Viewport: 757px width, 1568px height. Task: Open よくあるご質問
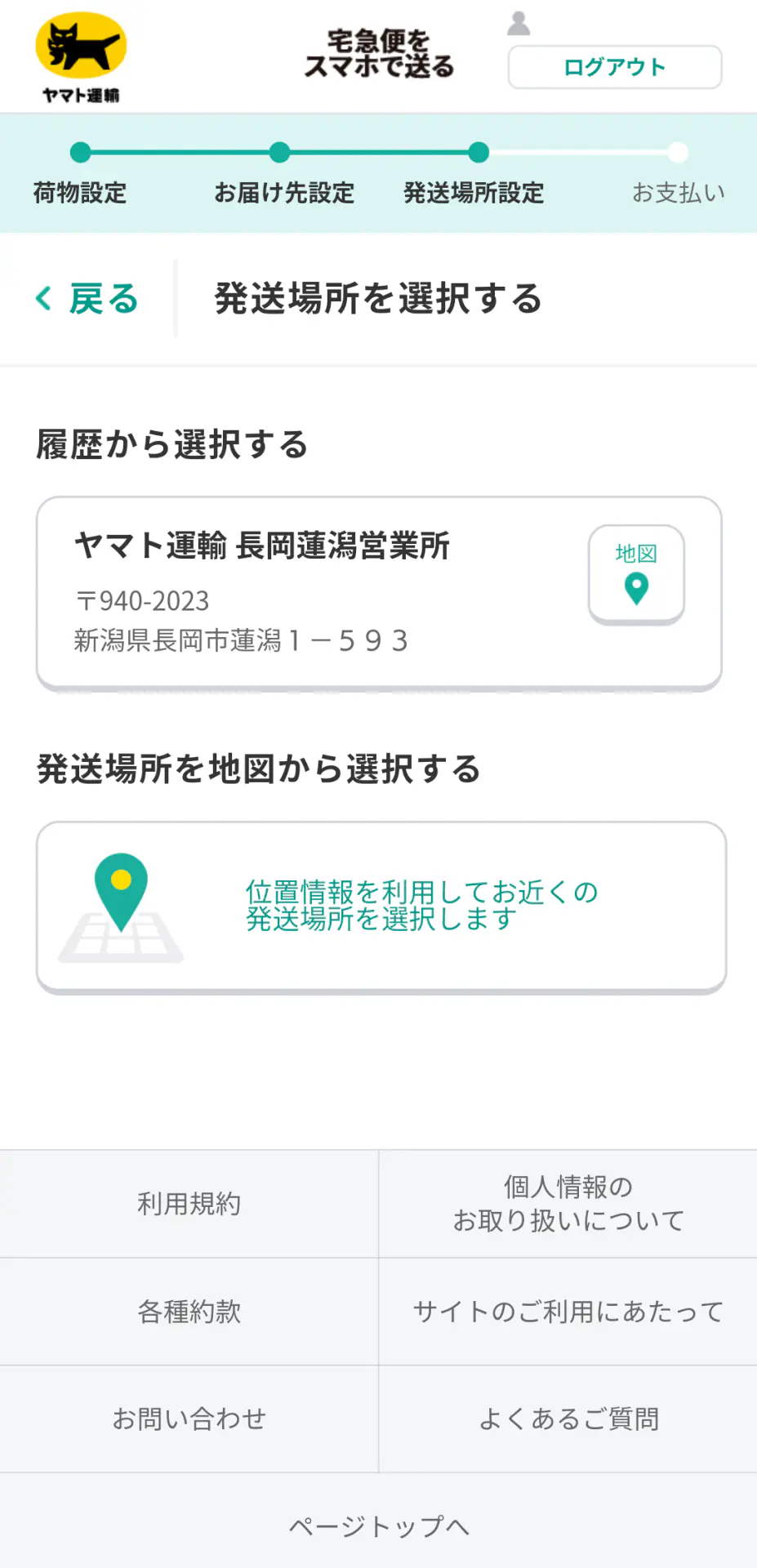[x=568, y=1419]
